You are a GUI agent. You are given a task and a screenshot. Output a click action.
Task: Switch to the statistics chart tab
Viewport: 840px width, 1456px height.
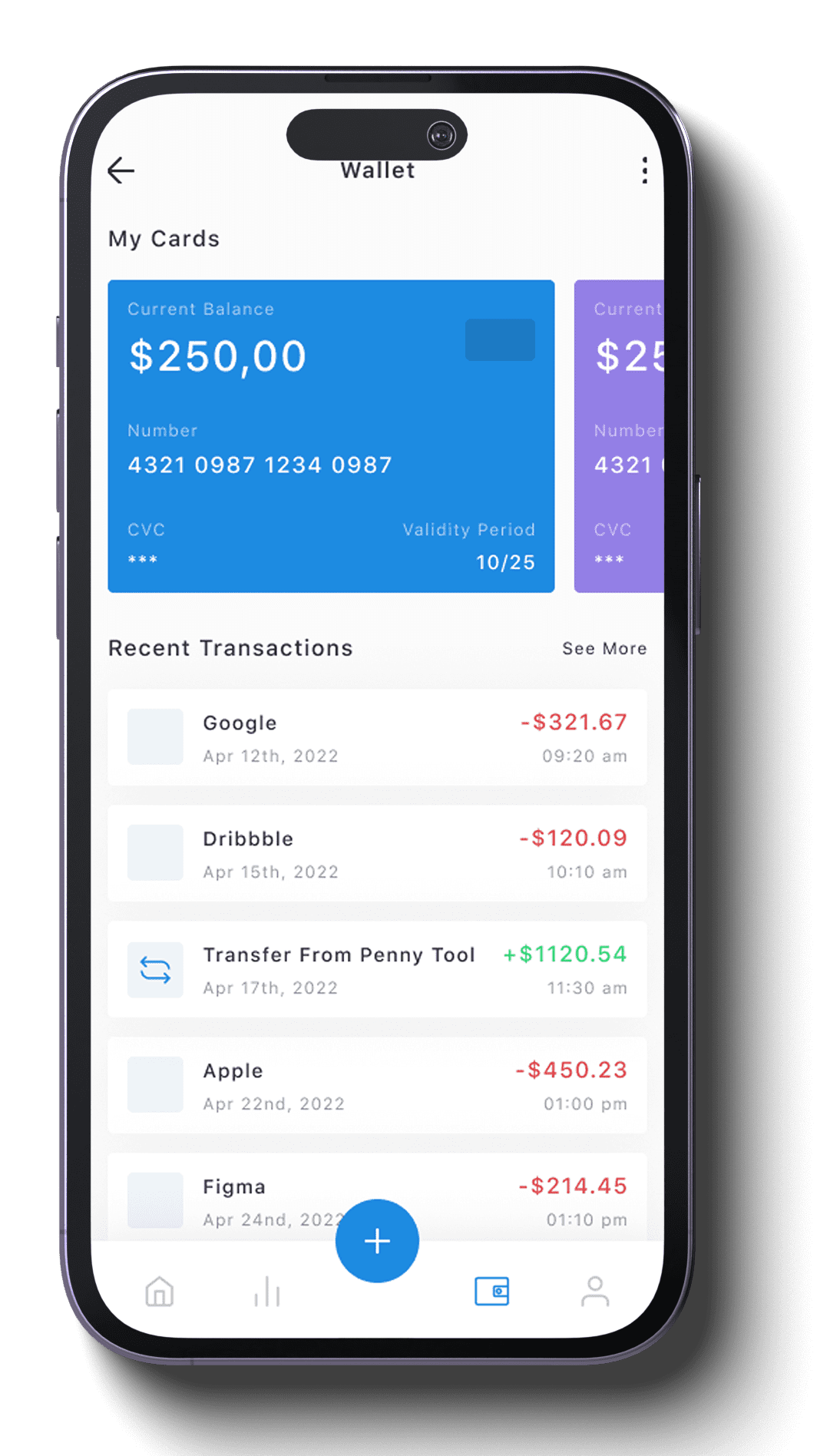[266, 1292]
